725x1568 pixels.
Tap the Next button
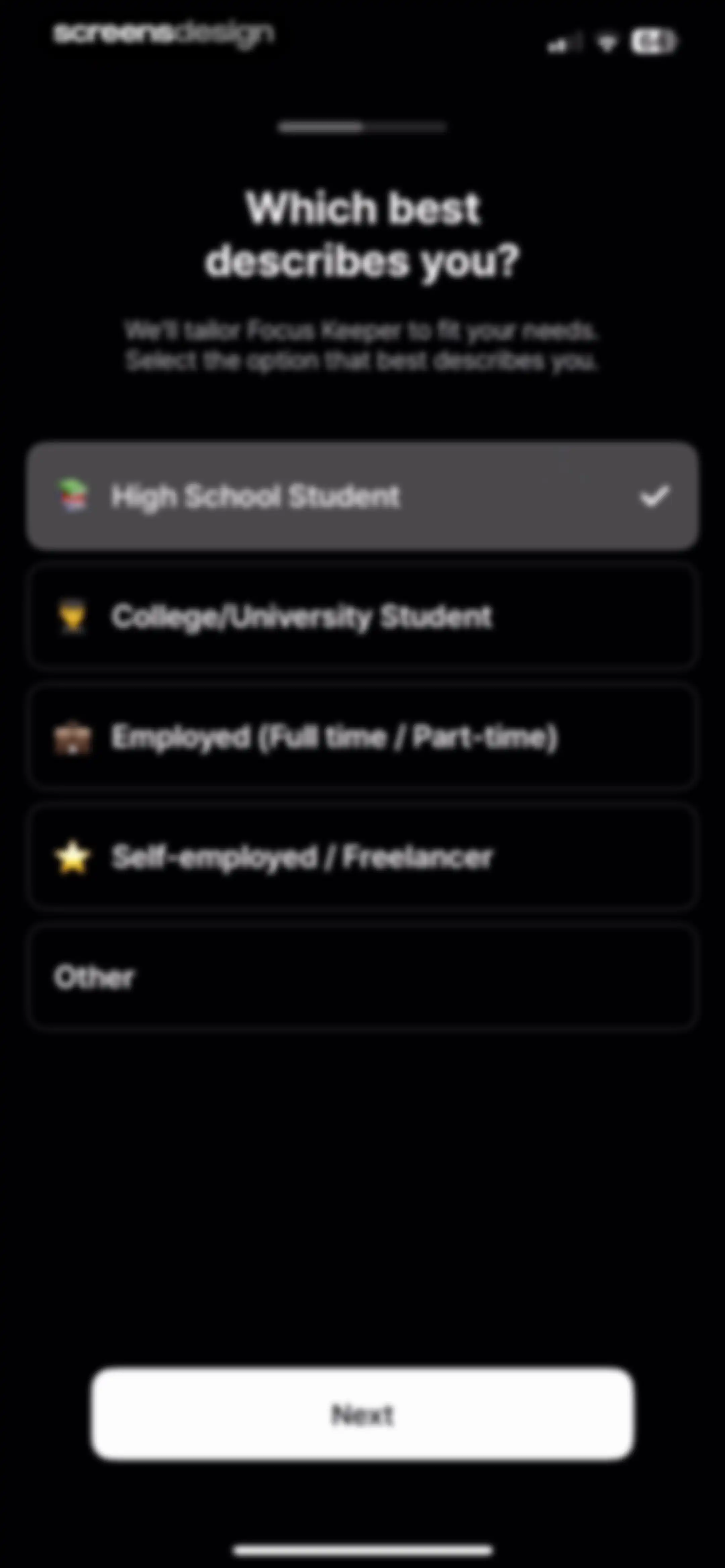[x=363, y=1414]
